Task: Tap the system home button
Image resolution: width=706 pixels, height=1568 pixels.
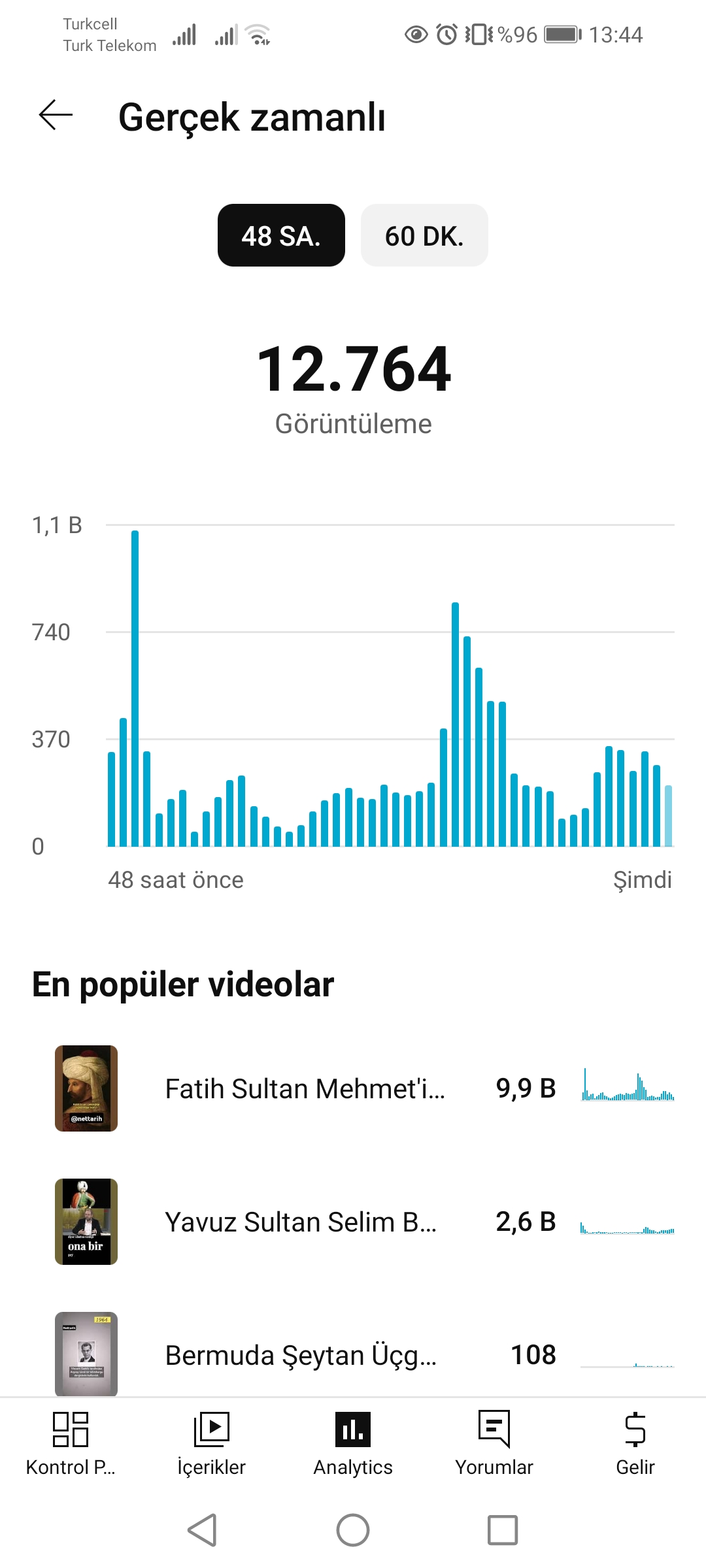Action: (353, 1530)
